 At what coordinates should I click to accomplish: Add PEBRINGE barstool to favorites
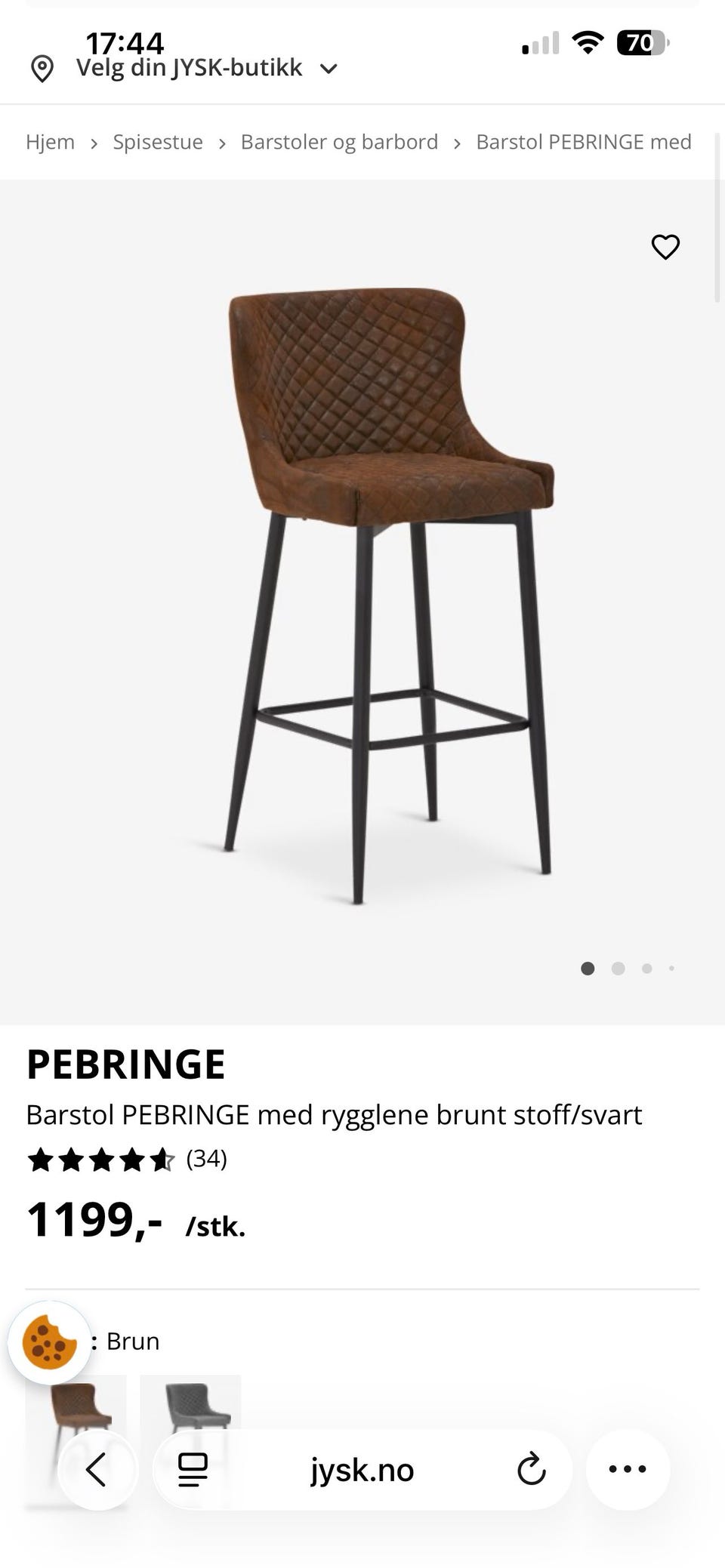(x=665, y=247)
